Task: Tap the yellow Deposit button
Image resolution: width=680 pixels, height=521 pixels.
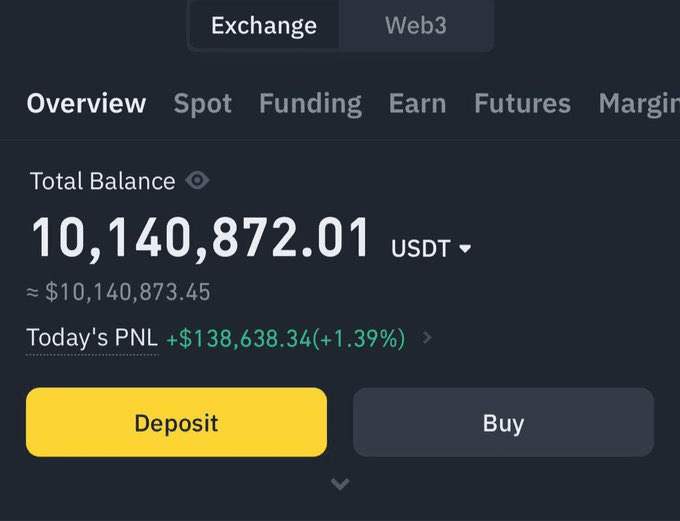Action: pos(176,422)
